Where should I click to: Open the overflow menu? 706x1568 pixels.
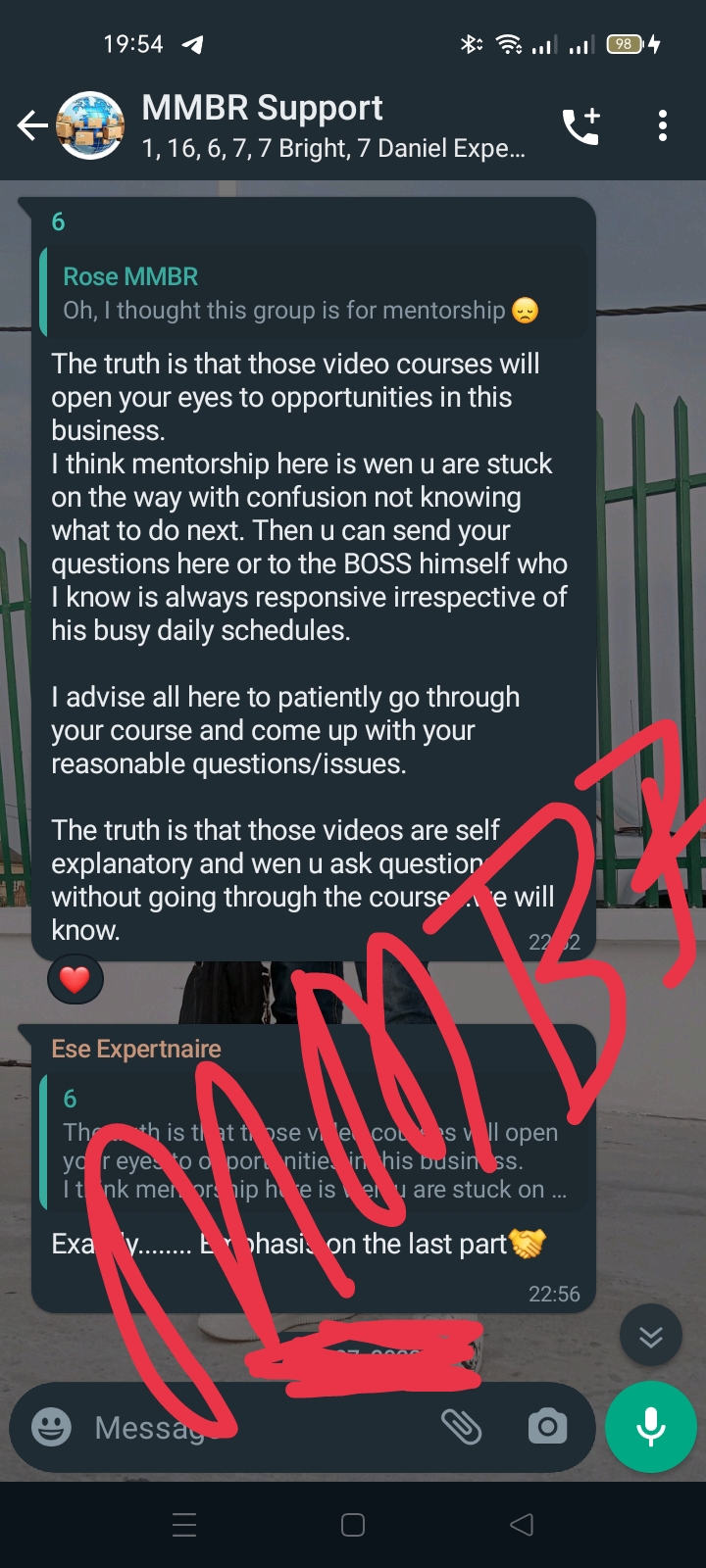[663, 125]
